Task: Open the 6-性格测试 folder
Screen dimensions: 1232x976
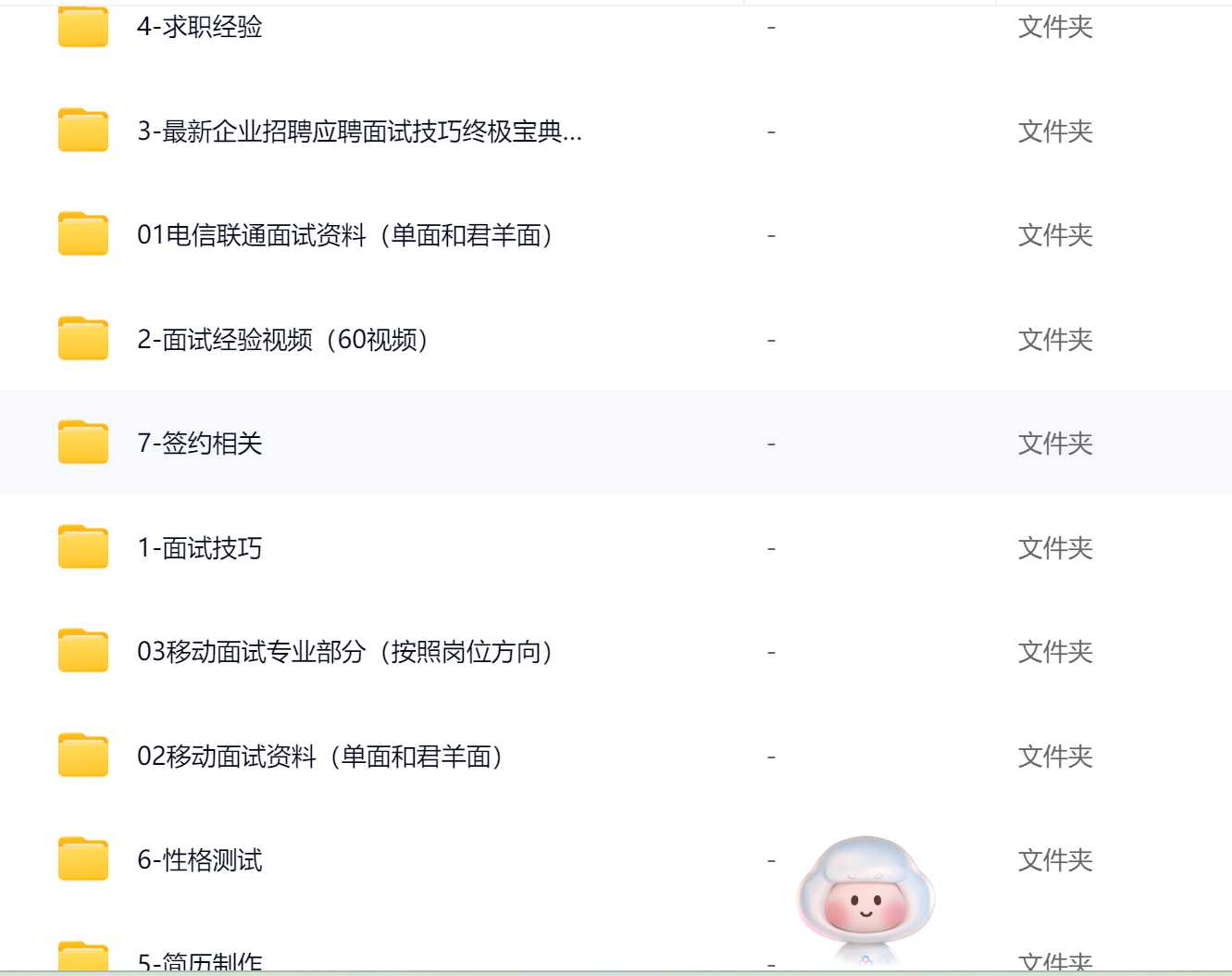Action: [199, 860]
